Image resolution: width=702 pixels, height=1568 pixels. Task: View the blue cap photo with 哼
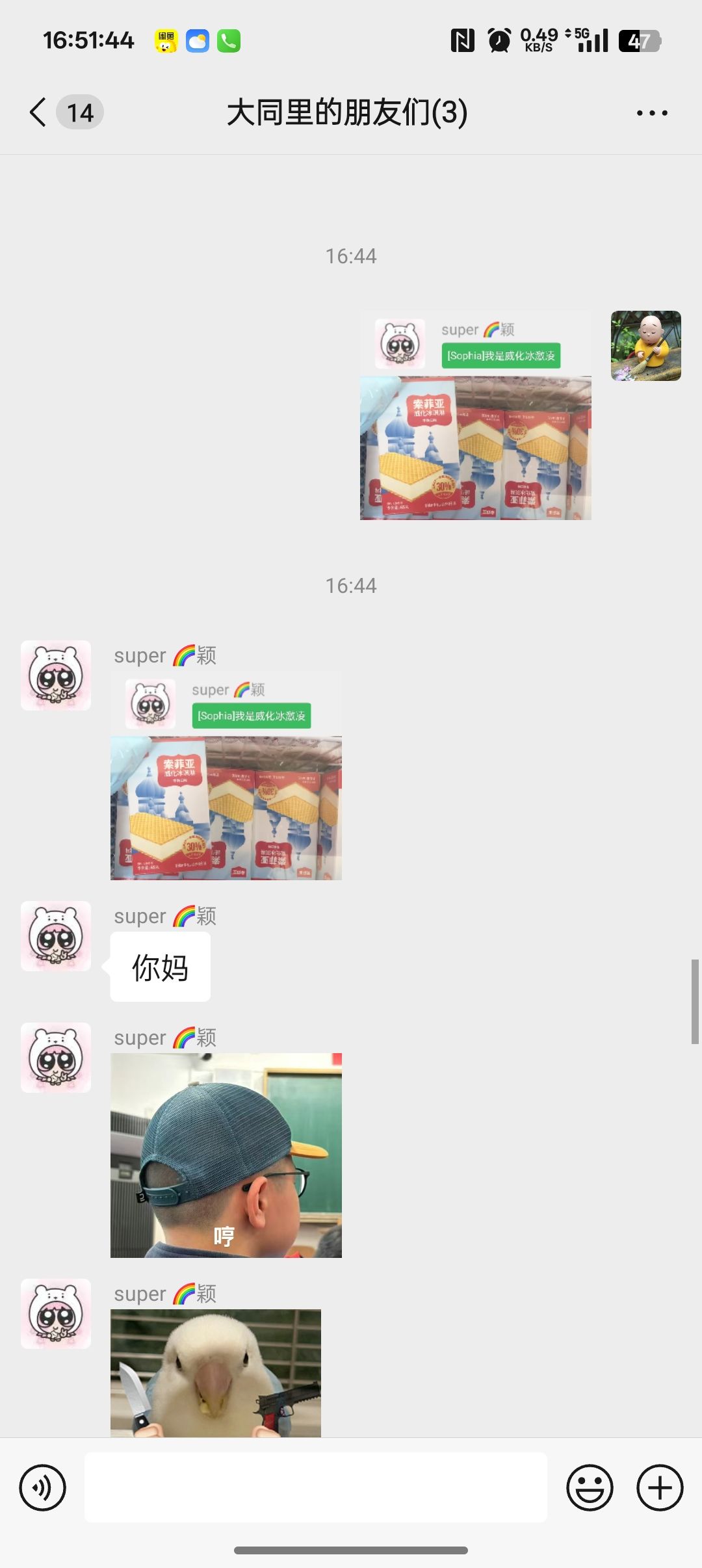(x=226, y=1155)
